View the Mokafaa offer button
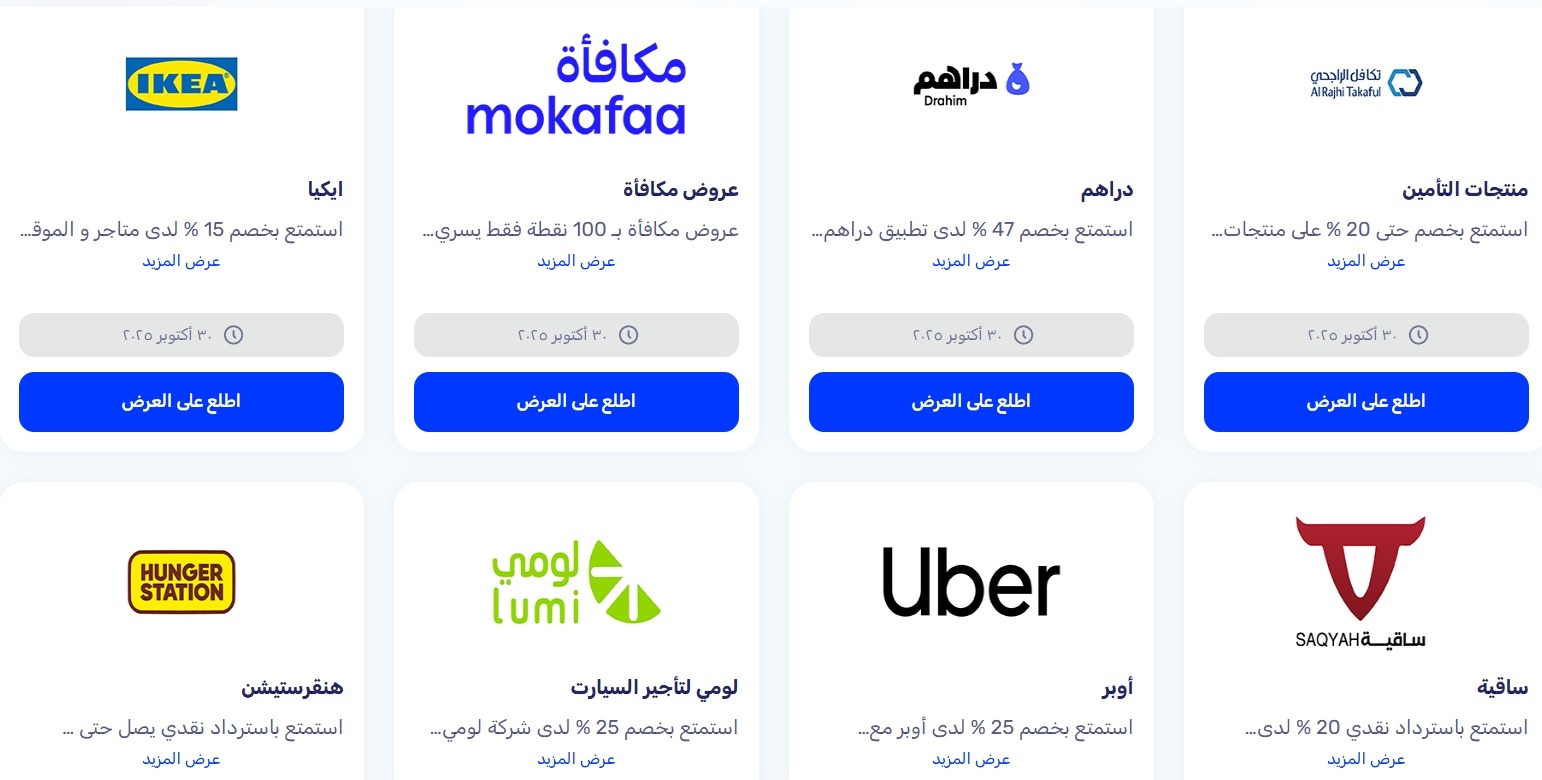The width and height of the screenshot is (1542, 780). pos(576,402)
